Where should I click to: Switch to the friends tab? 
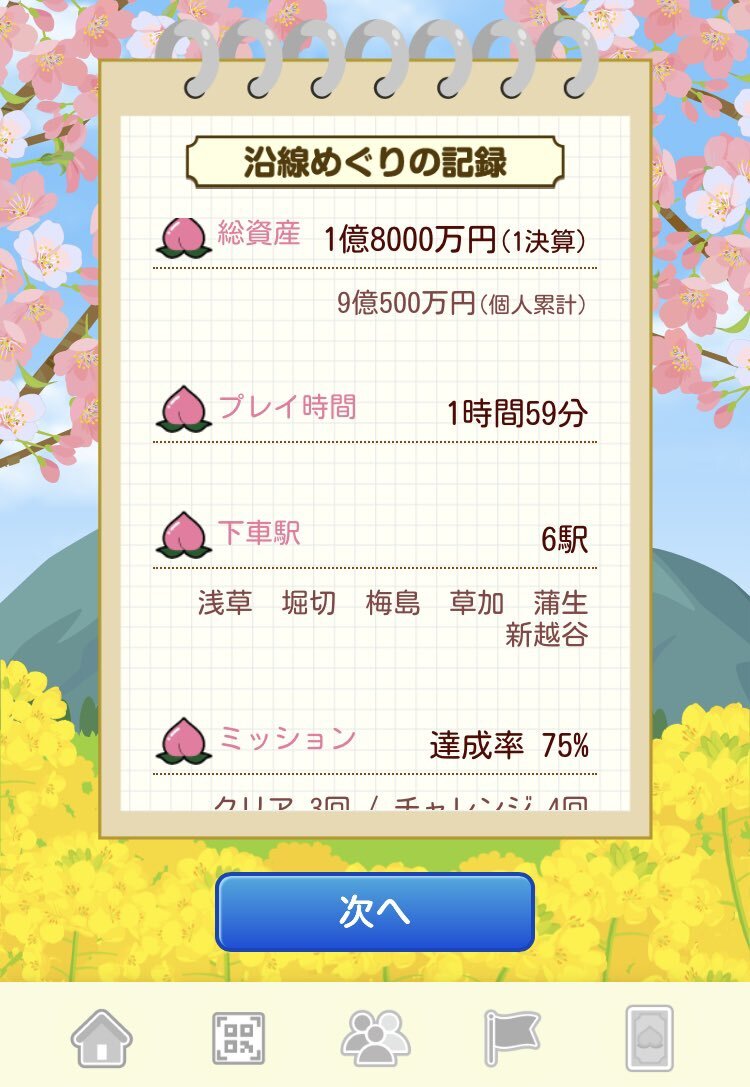[375, 1038]
